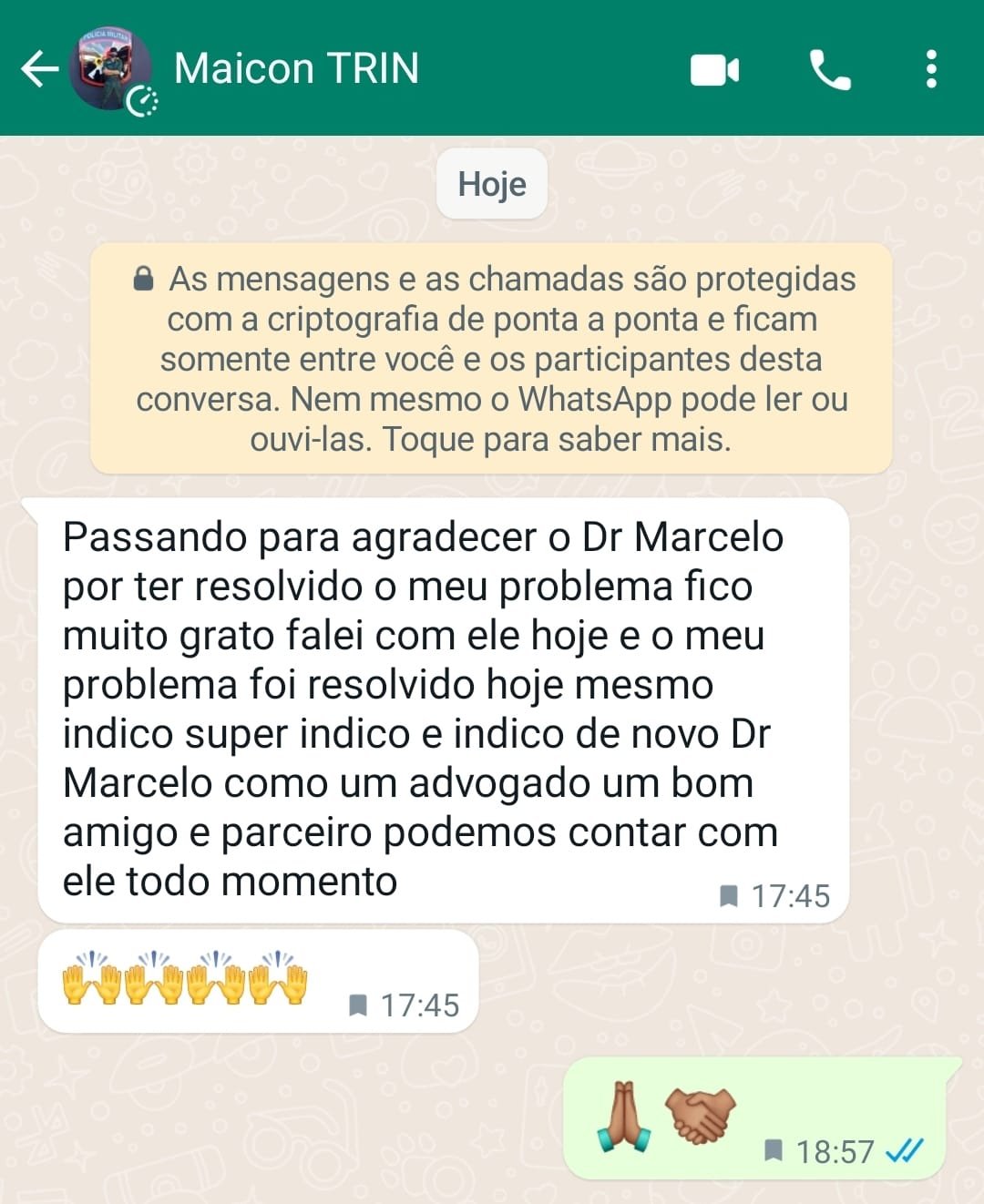Start a voice call with Maicon TRIN
This screenshot has height=1204, width=984.
point(829,70)
